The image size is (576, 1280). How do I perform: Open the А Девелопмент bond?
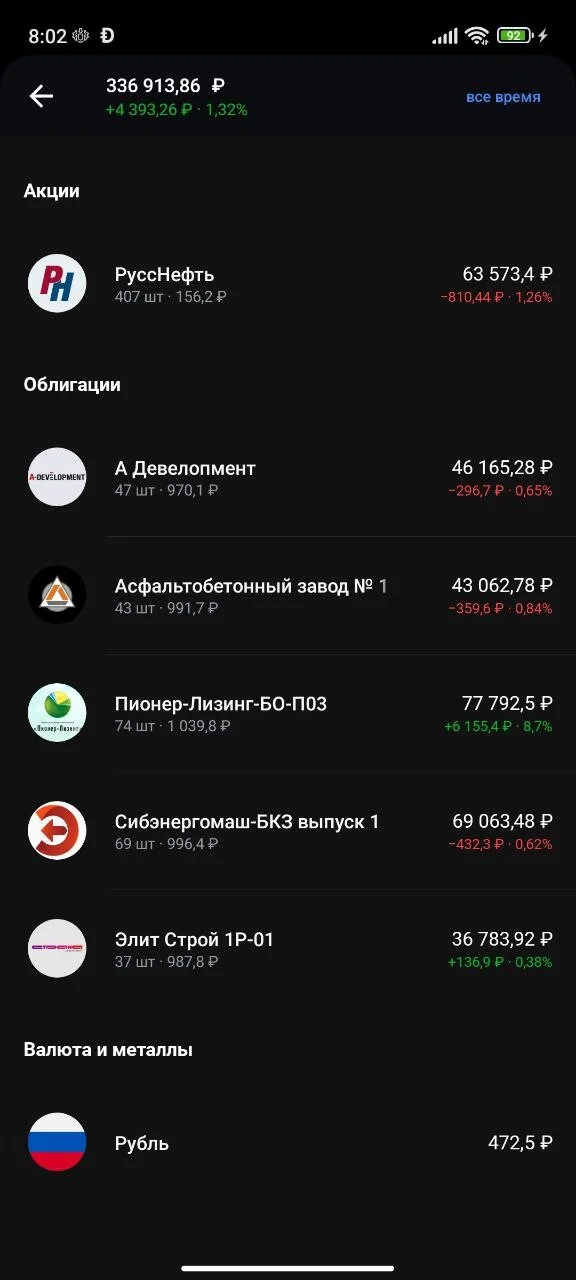tap(288, 477)
